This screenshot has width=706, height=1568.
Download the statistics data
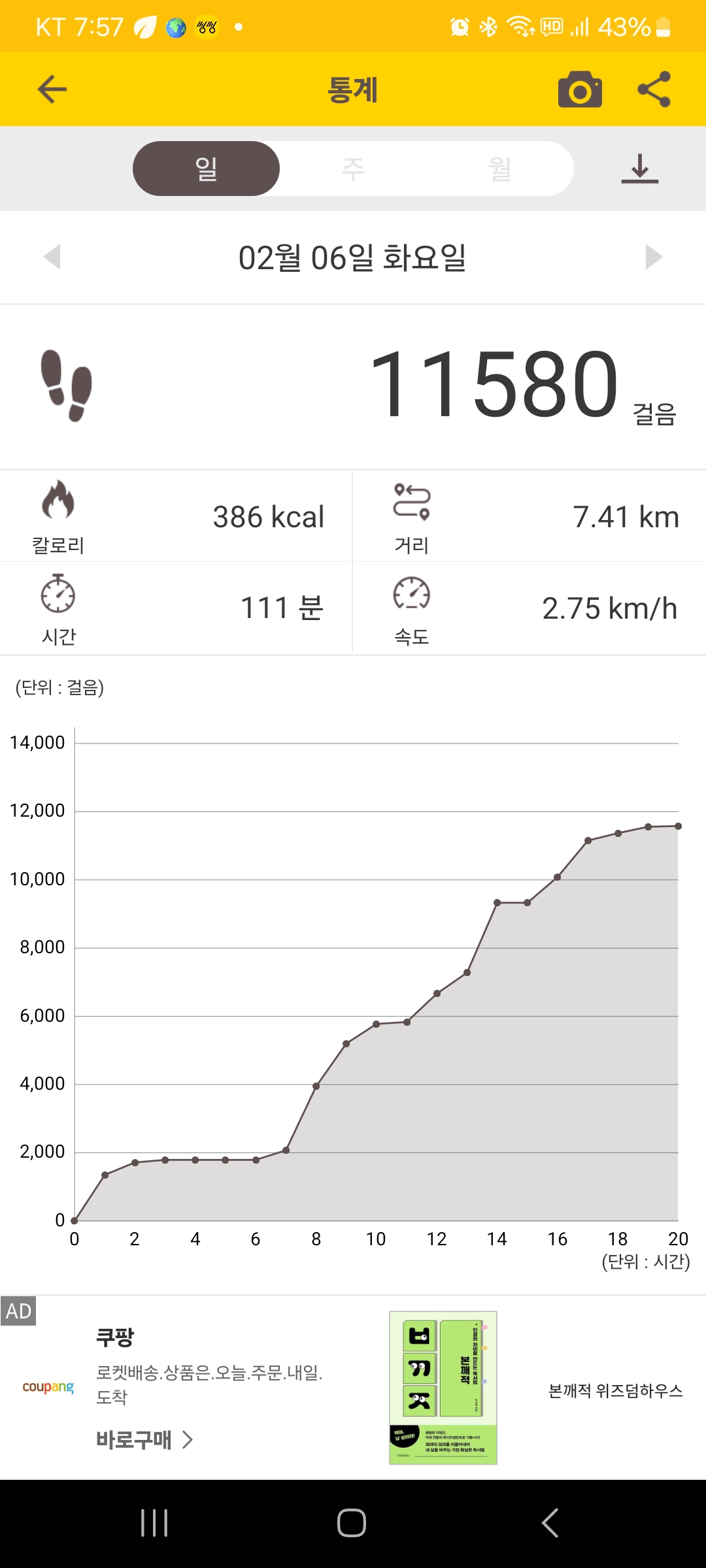click(639, 169)
